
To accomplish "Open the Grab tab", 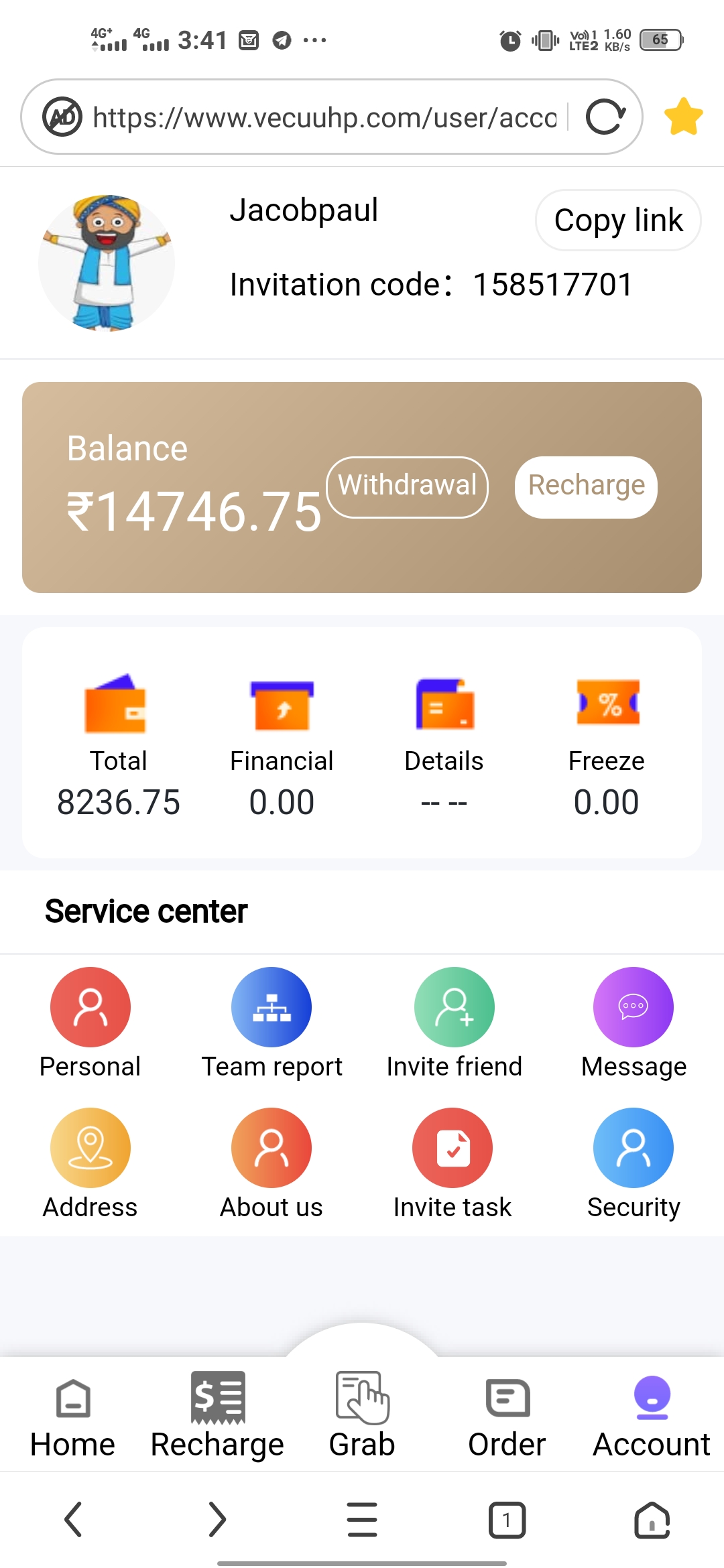I will point(362,1415).
